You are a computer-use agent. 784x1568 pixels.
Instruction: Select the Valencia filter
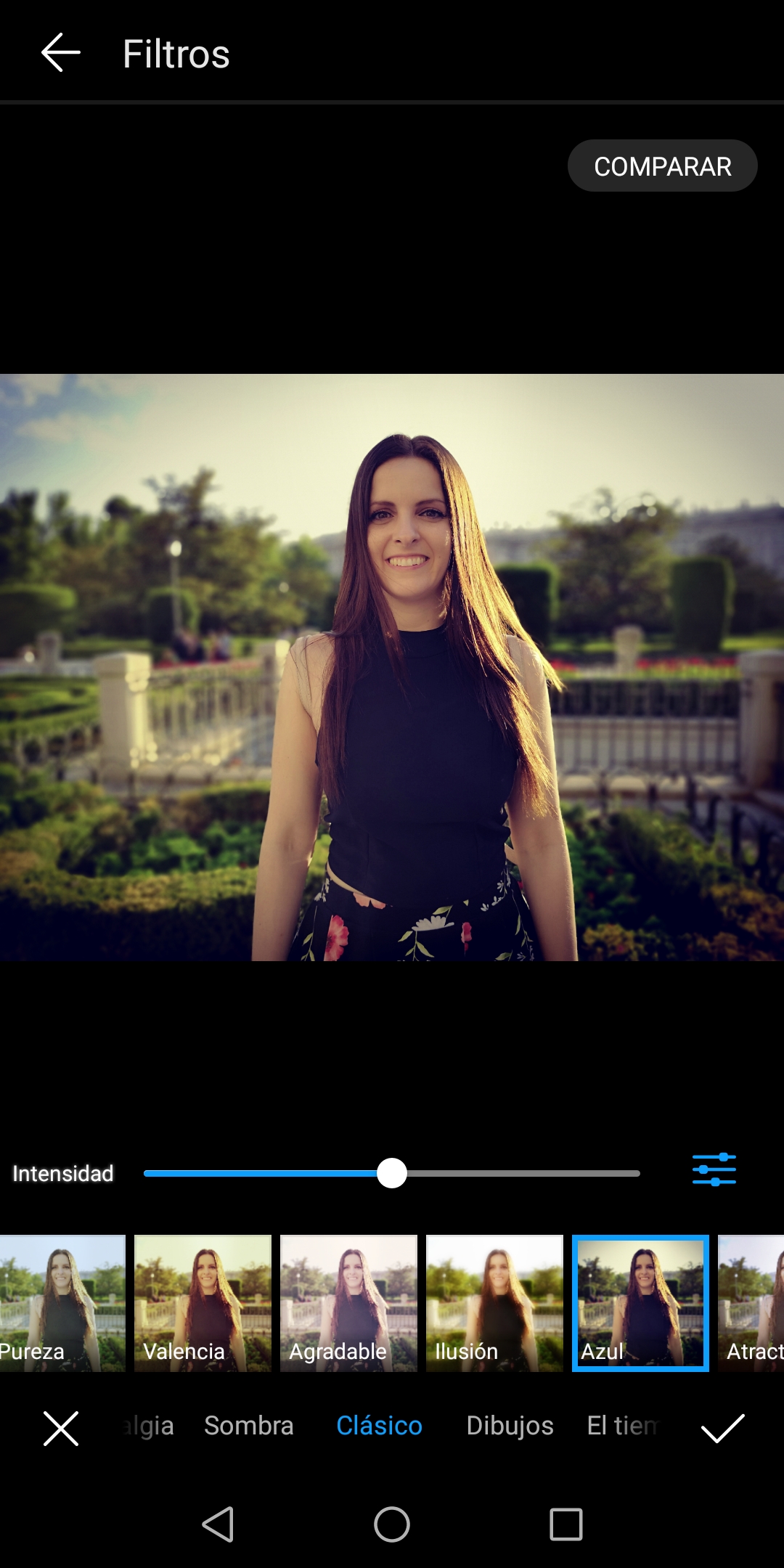203,1303
